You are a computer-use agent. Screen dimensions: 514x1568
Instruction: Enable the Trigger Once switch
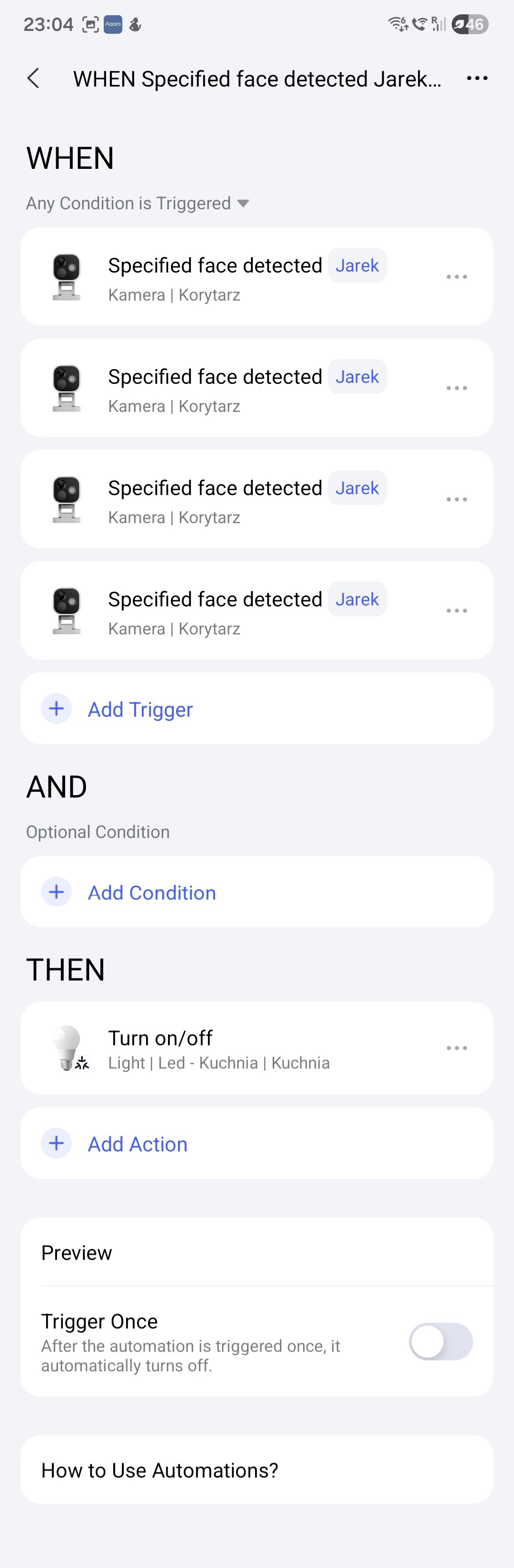(440, 1342)
